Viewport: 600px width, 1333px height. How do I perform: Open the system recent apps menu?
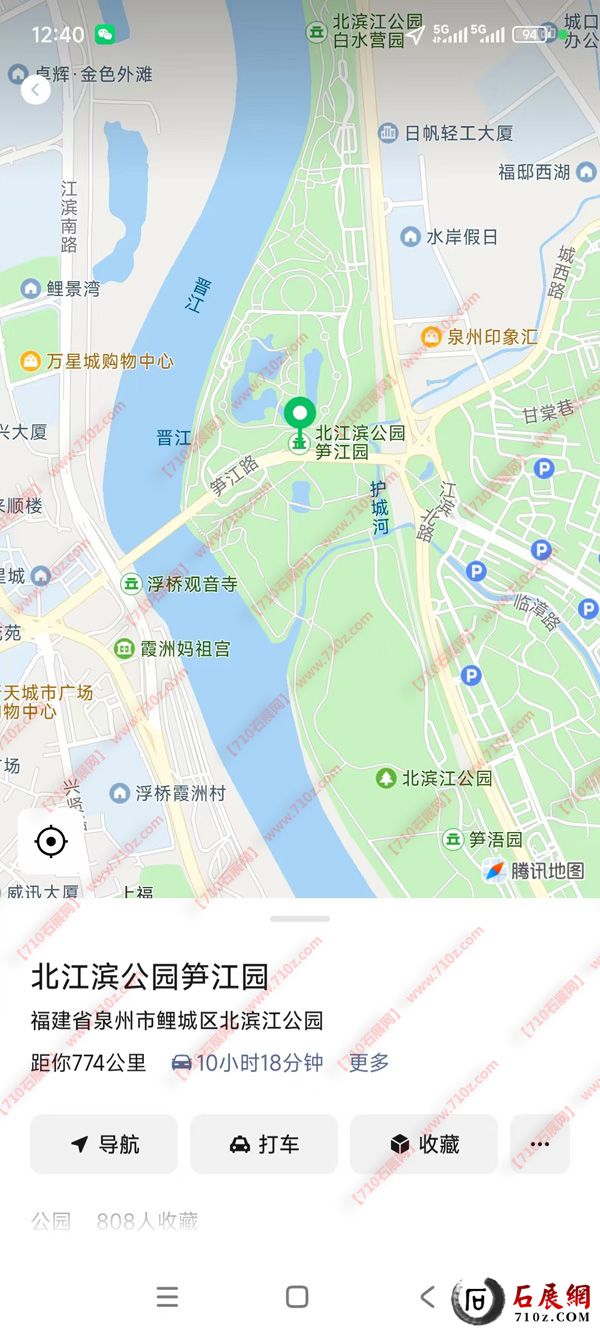coord(167,1297)
